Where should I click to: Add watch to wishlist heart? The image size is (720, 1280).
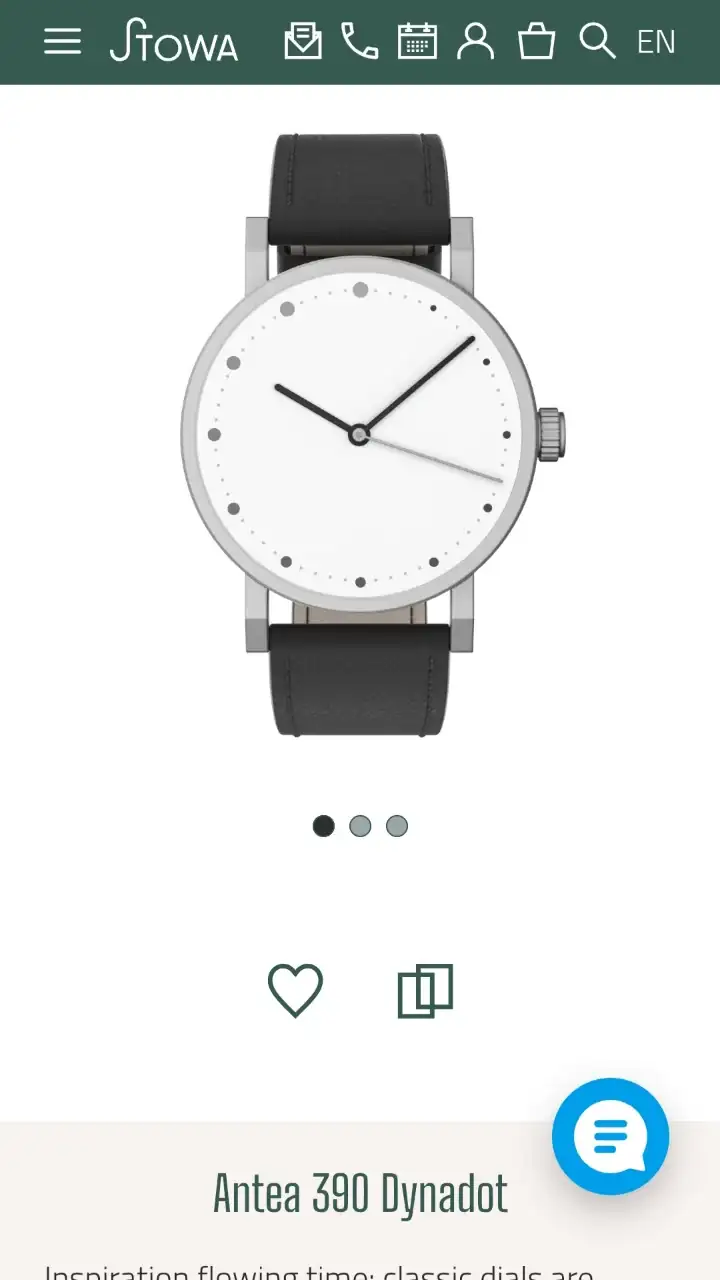click(x=296, y=991)
